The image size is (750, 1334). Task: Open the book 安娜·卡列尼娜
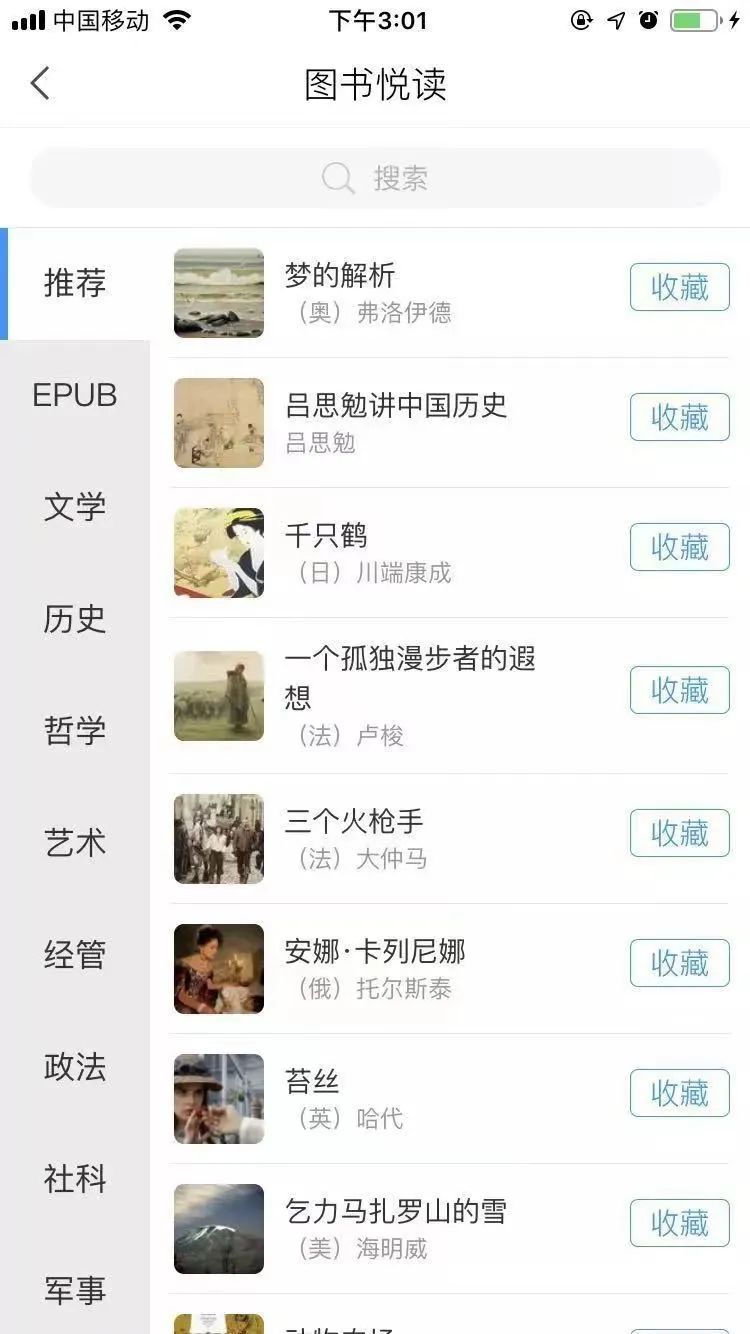375,952
